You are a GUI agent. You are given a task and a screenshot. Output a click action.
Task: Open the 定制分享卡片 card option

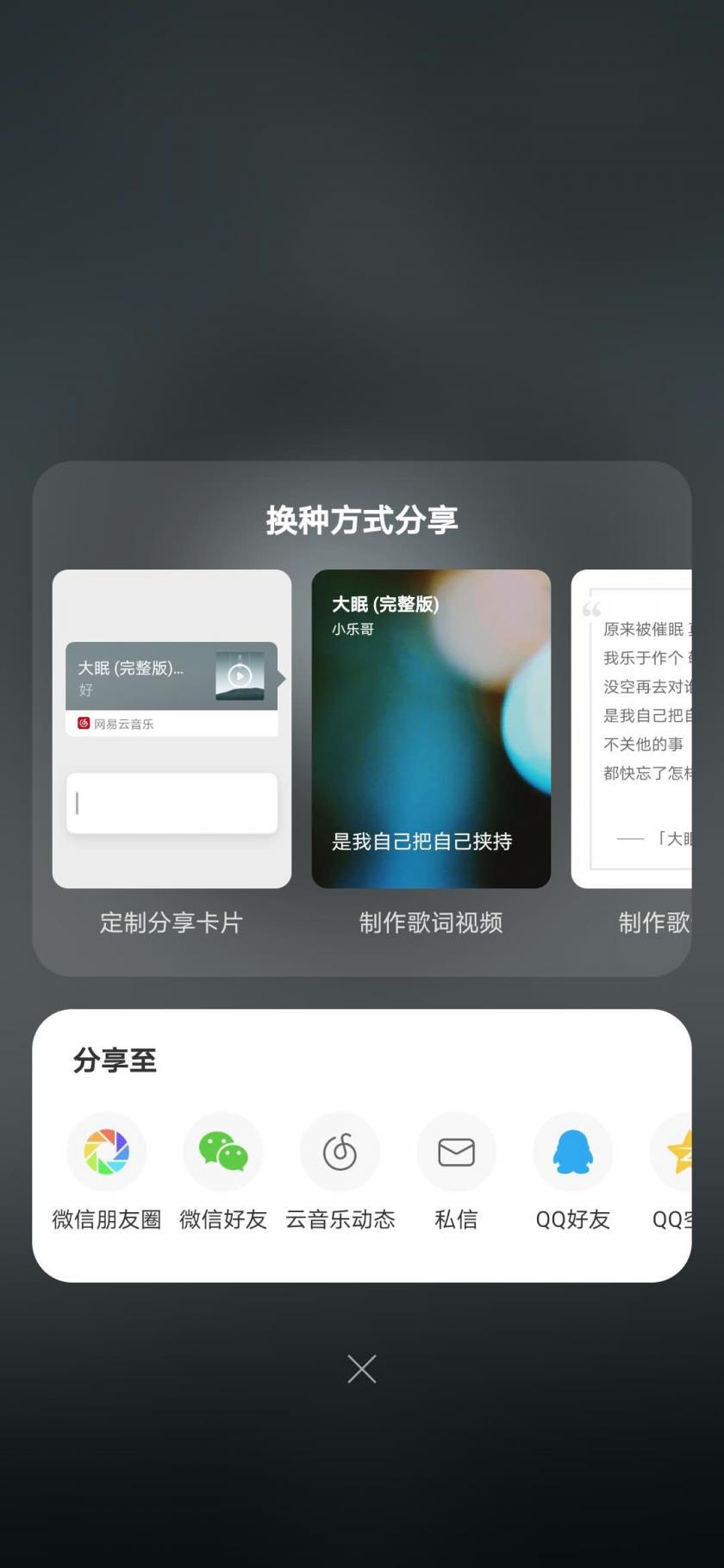point(172,729)
